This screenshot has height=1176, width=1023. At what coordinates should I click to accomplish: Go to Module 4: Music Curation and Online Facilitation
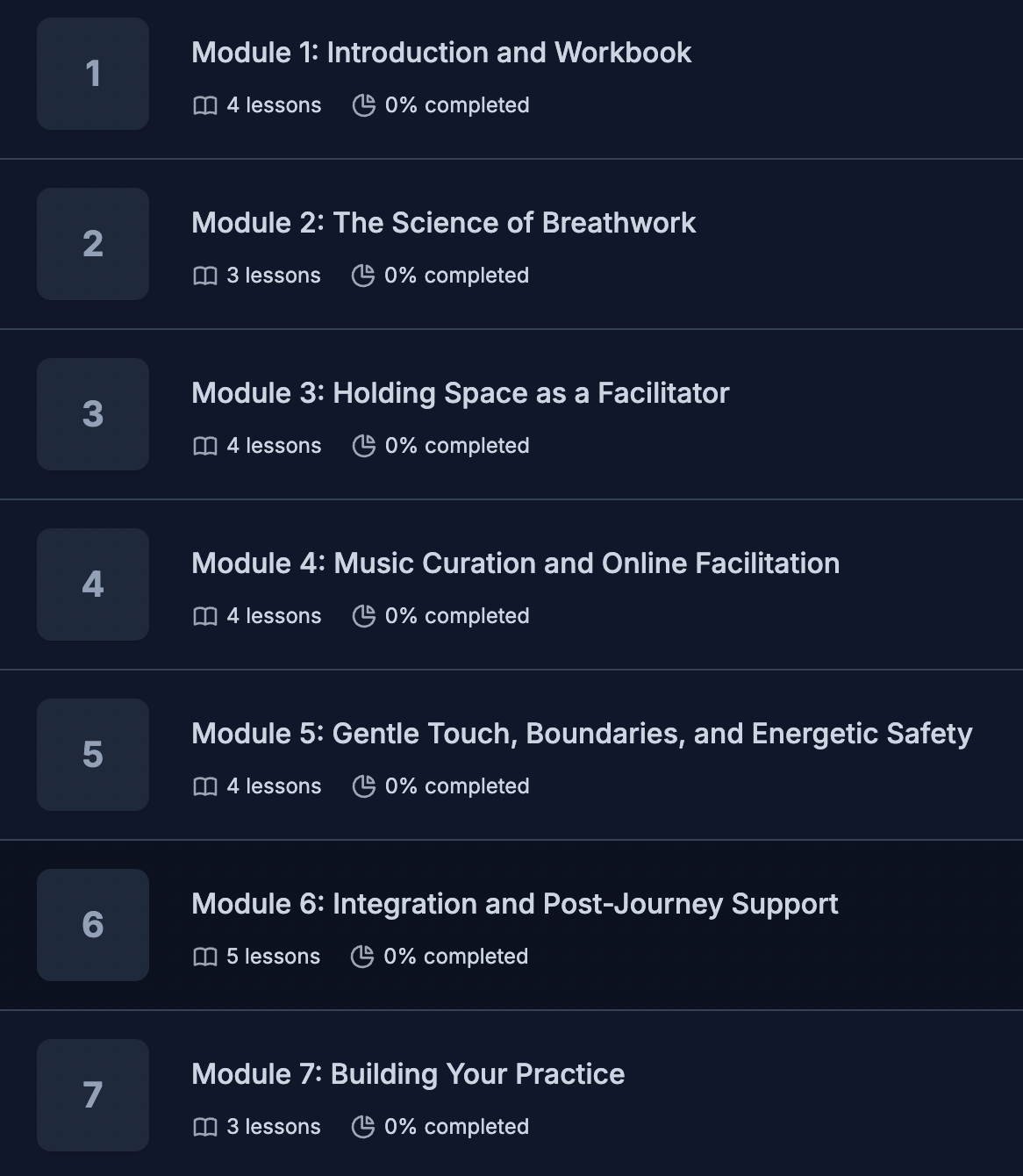(x=515, y=564)
